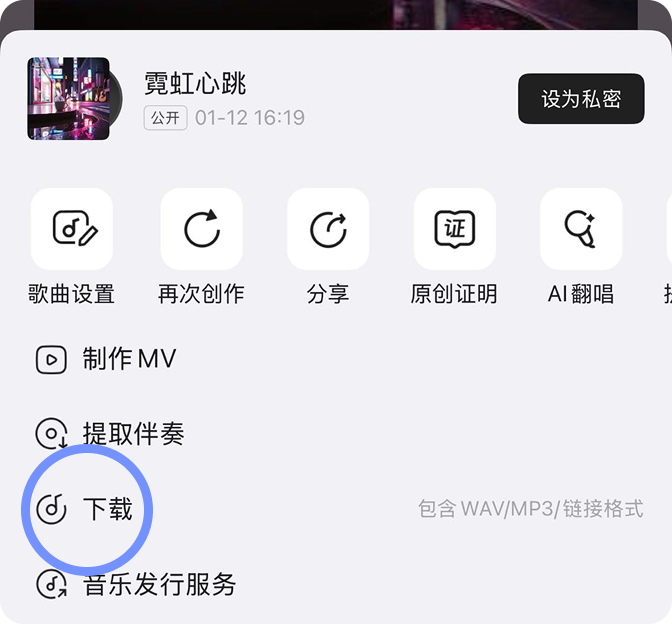Choose AI翻唱 cover option
This screenshot has height=624, width=672.
coord(581,230)
